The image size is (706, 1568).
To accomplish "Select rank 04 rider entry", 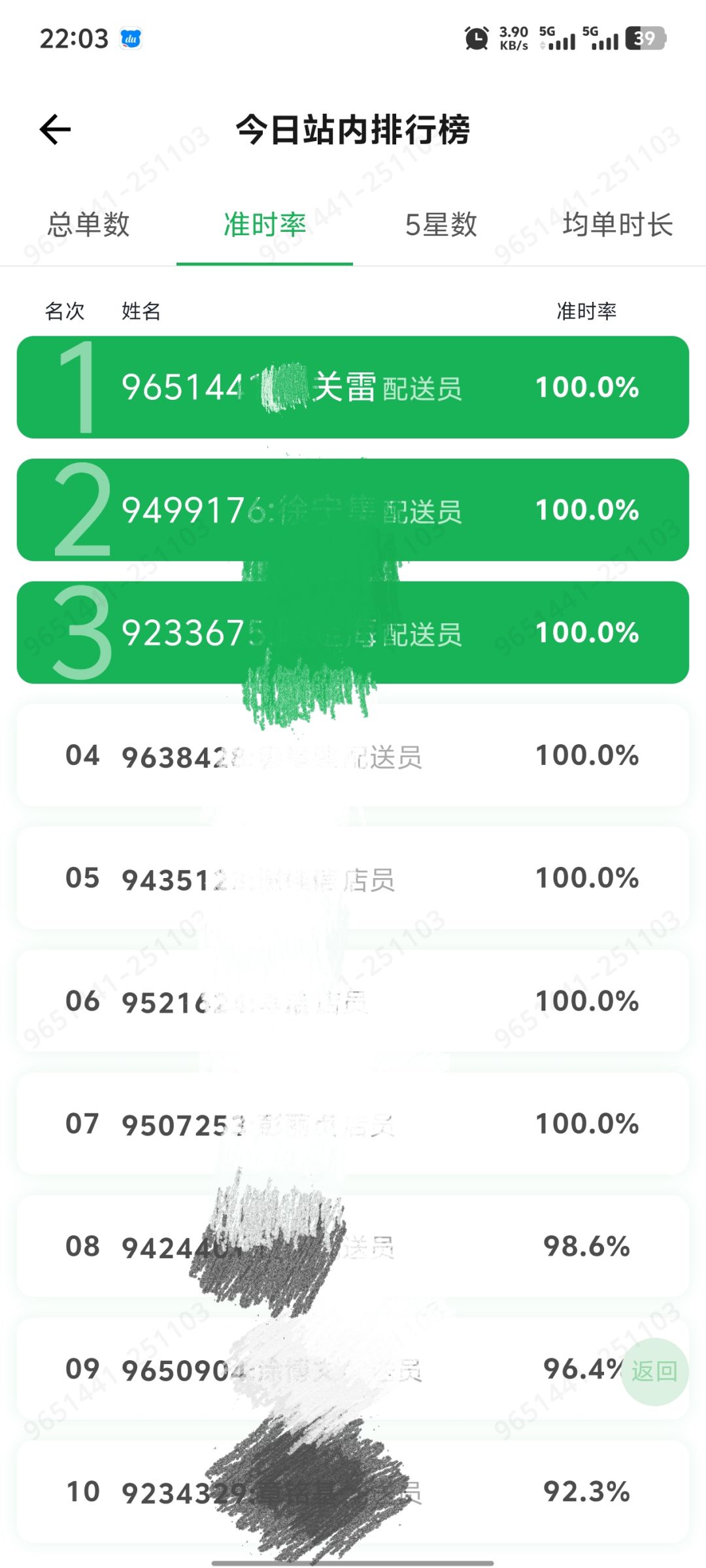I will [353, 756].
